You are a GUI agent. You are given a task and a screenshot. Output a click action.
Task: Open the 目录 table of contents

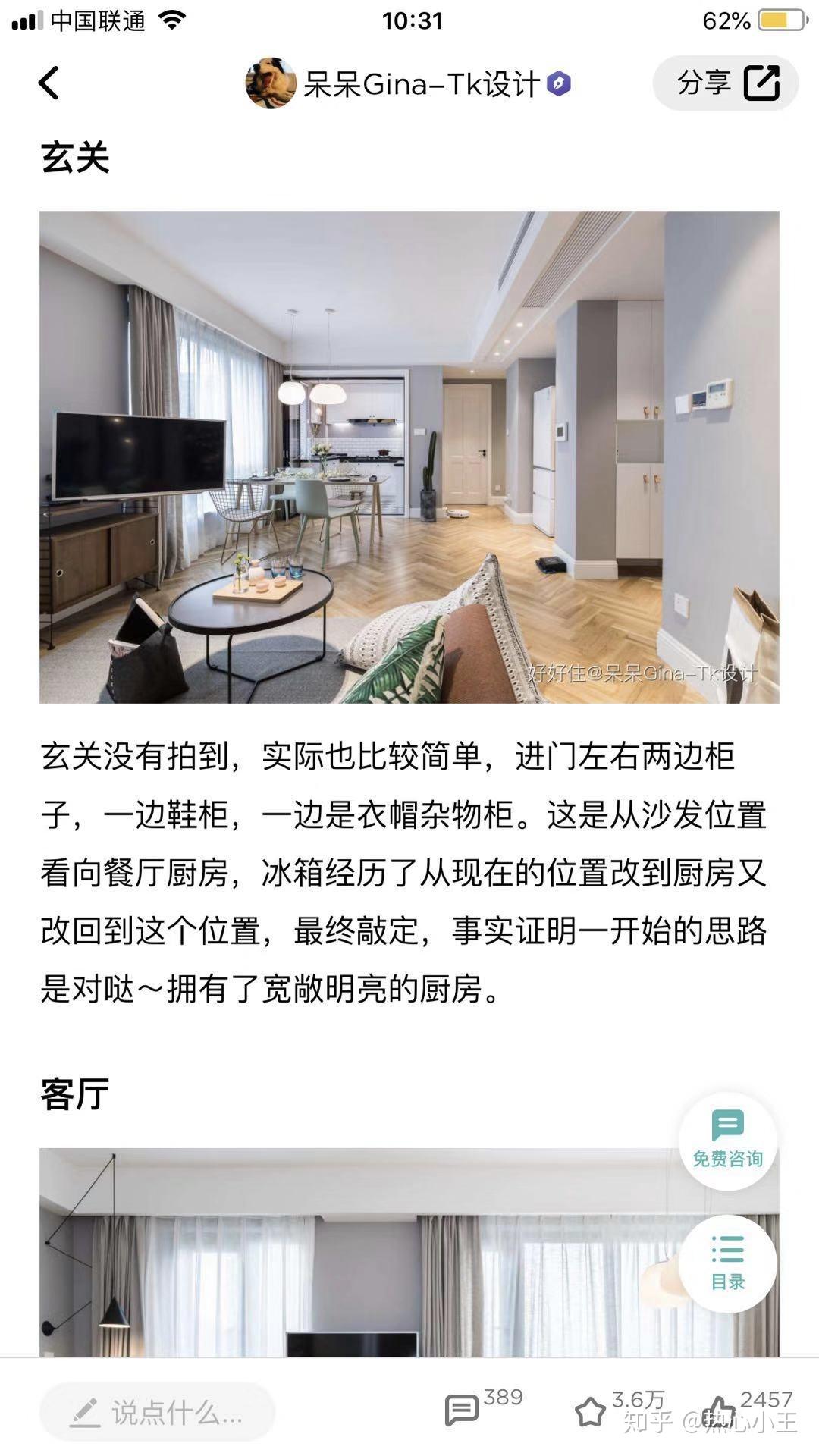[x=727, y=1263]
